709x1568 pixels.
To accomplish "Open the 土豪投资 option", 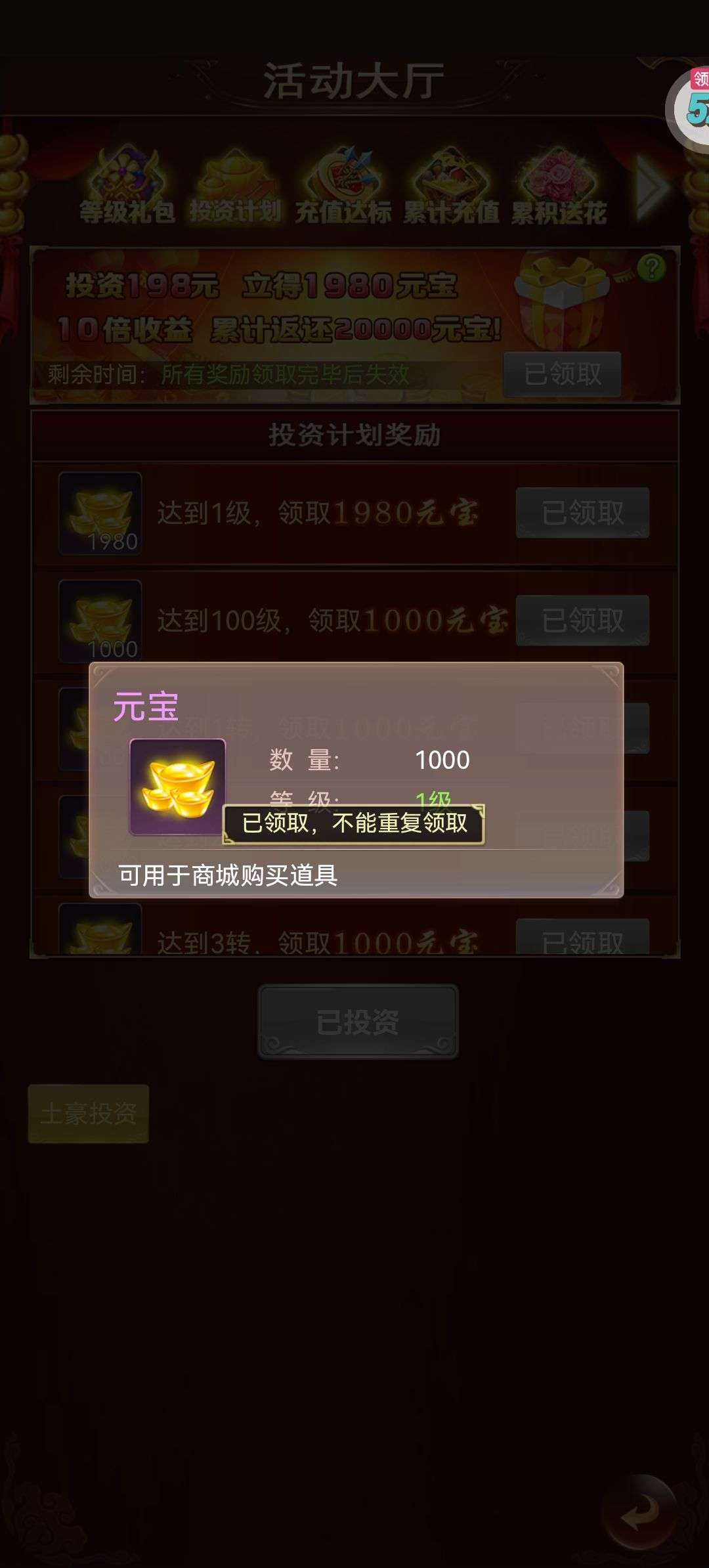I will pyautogui.click(x=89, y=1114).
